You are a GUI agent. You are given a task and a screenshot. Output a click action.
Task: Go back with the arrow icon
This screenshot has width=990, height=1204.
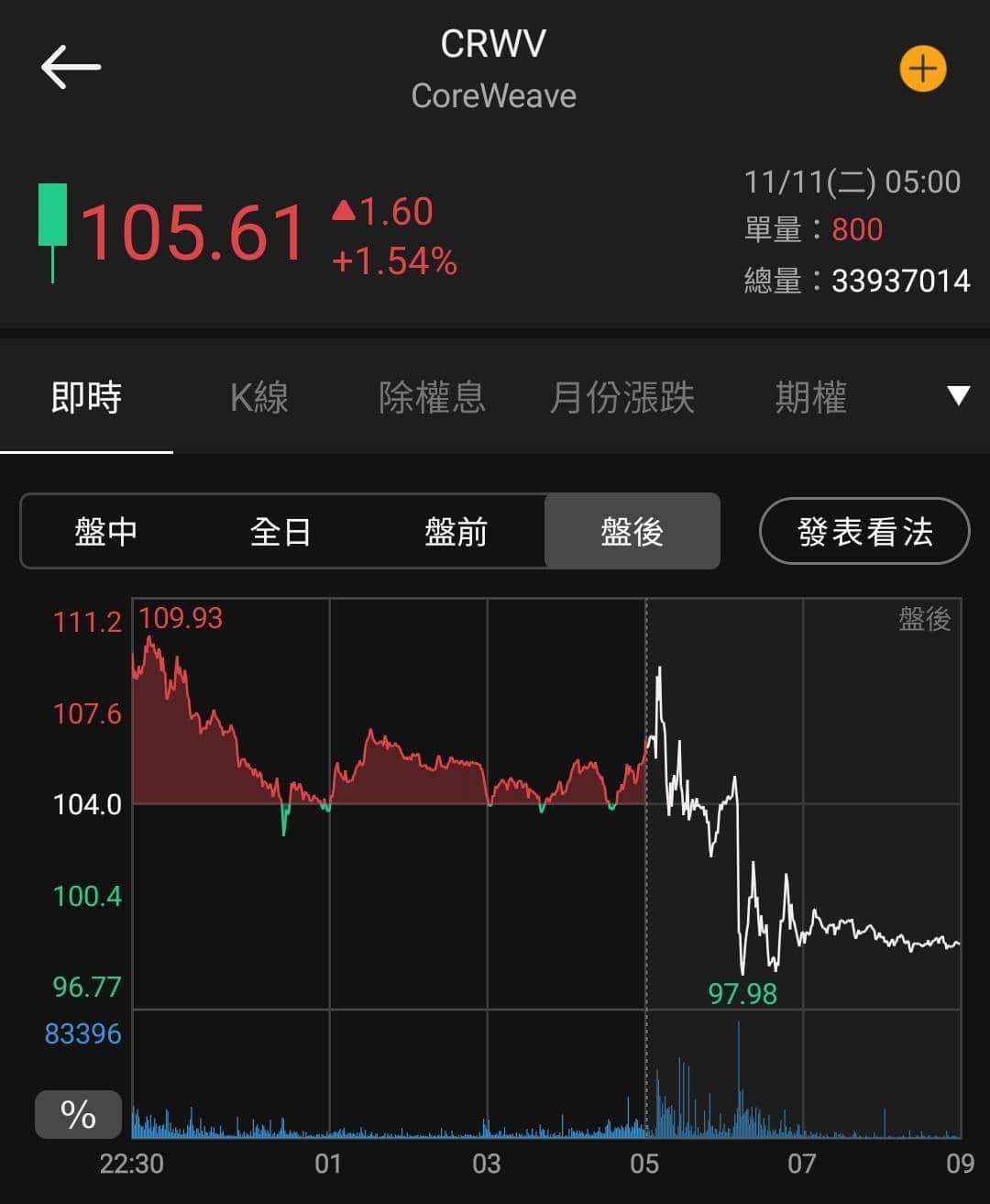pos(71,68)
